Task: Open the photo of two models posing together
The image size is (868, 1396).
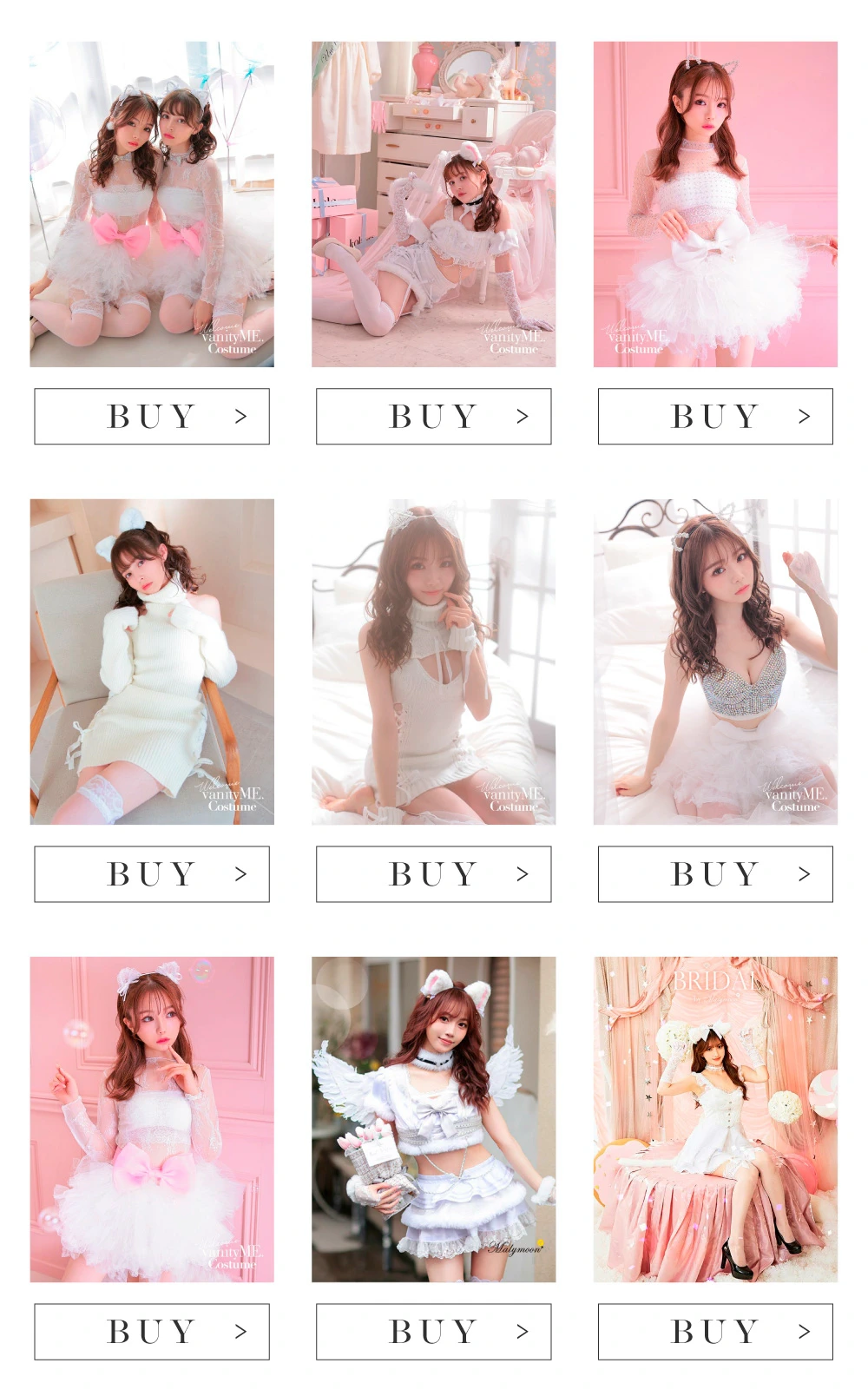Action: tap(152, 204)
